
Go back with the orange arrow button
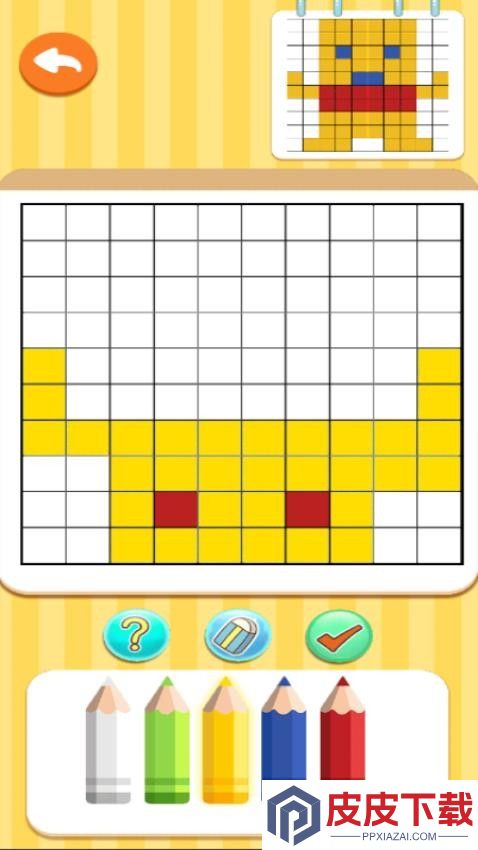tap(59, 64)
